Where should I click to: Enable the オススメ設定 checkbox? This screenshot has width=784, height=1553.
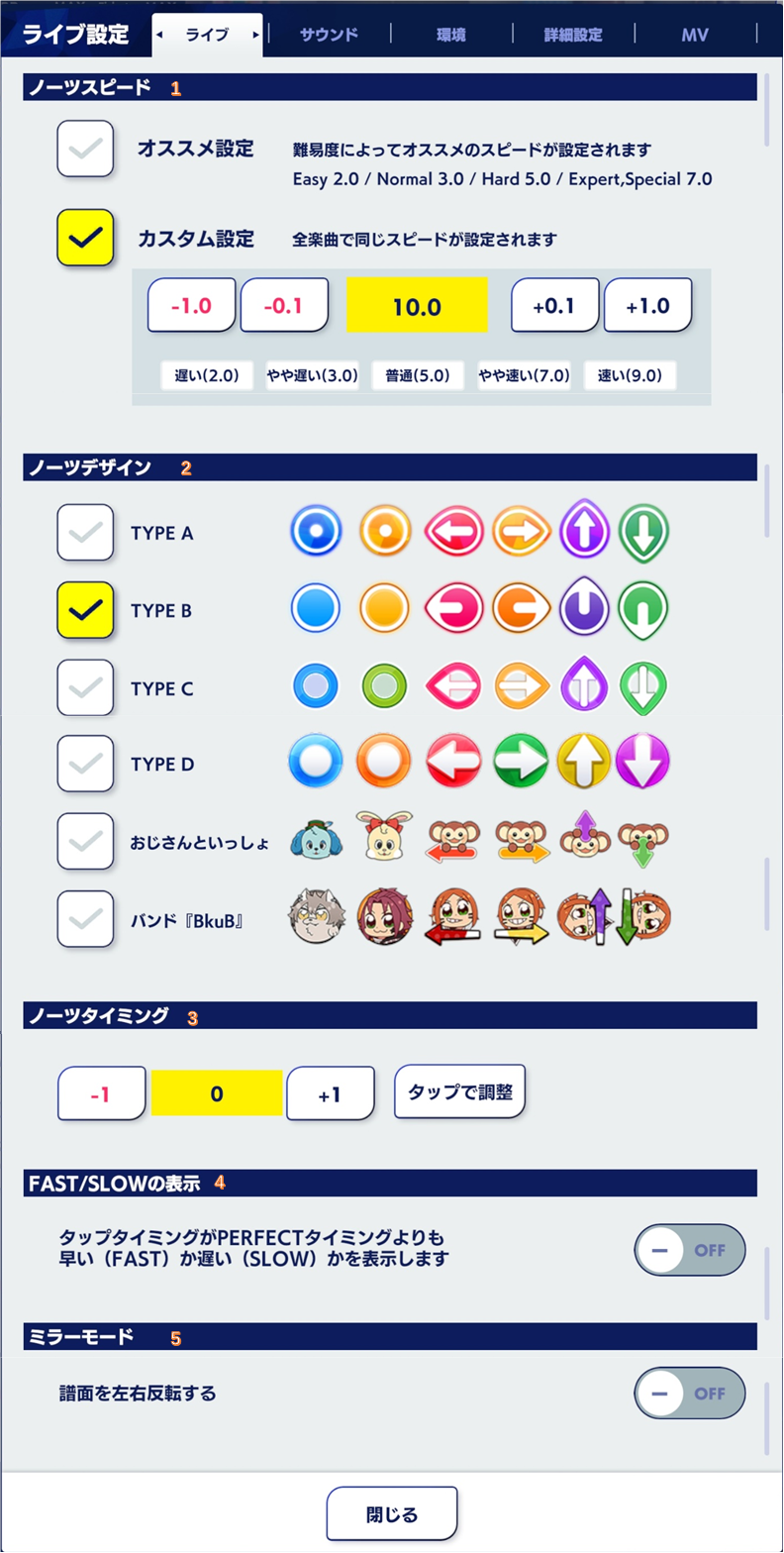pos(86,150)
